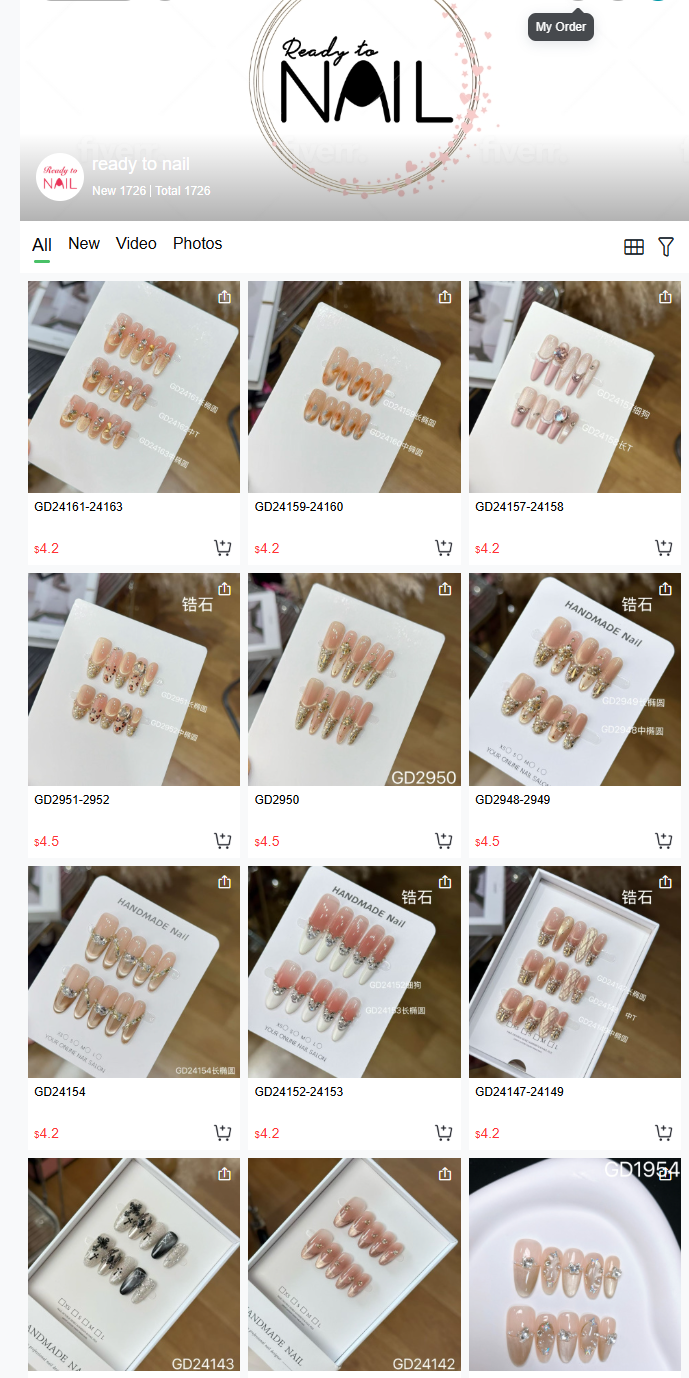
Task: Switch to the Video tab
Action: click(x=136, y=244)
